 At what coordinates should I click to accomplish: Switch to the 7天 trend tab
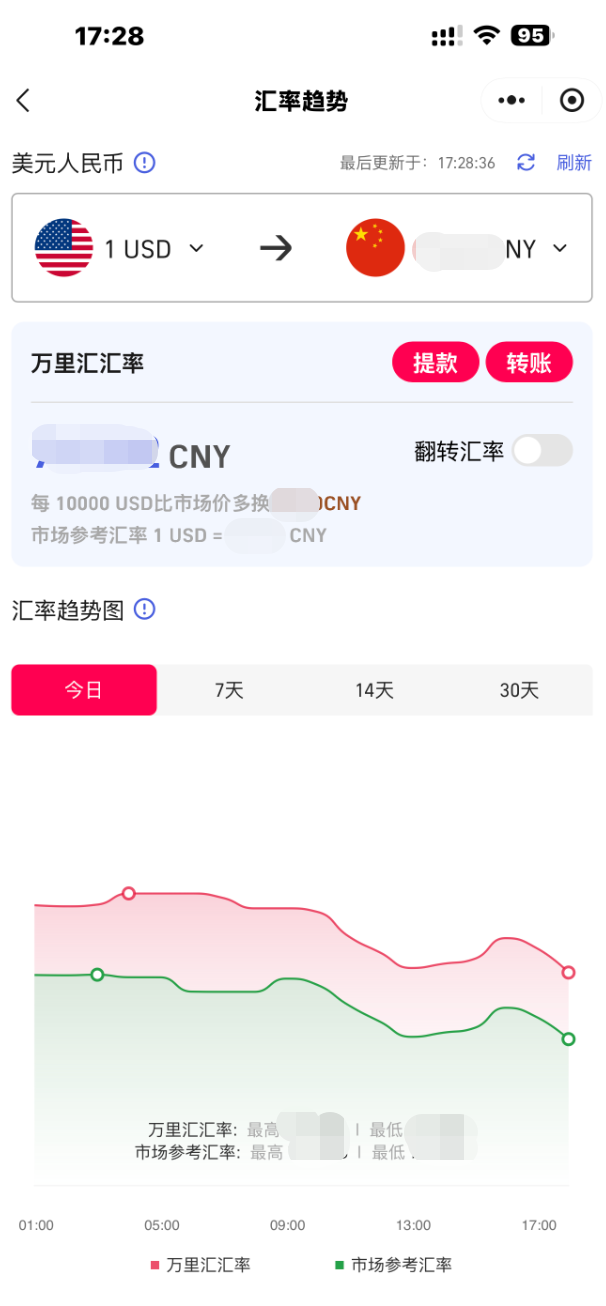pyautogui.click(x=229, y=690)
